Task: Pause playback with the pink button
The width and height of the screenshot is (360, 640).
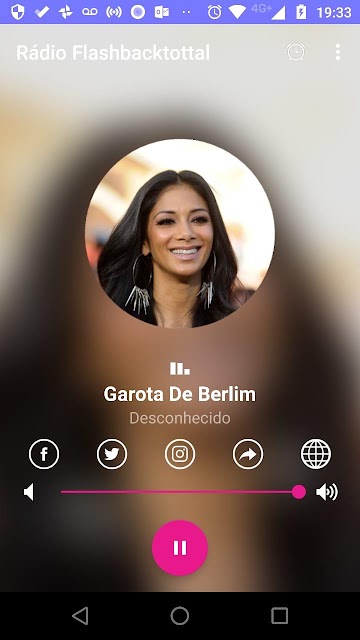Action: click(x=180, y=548)
